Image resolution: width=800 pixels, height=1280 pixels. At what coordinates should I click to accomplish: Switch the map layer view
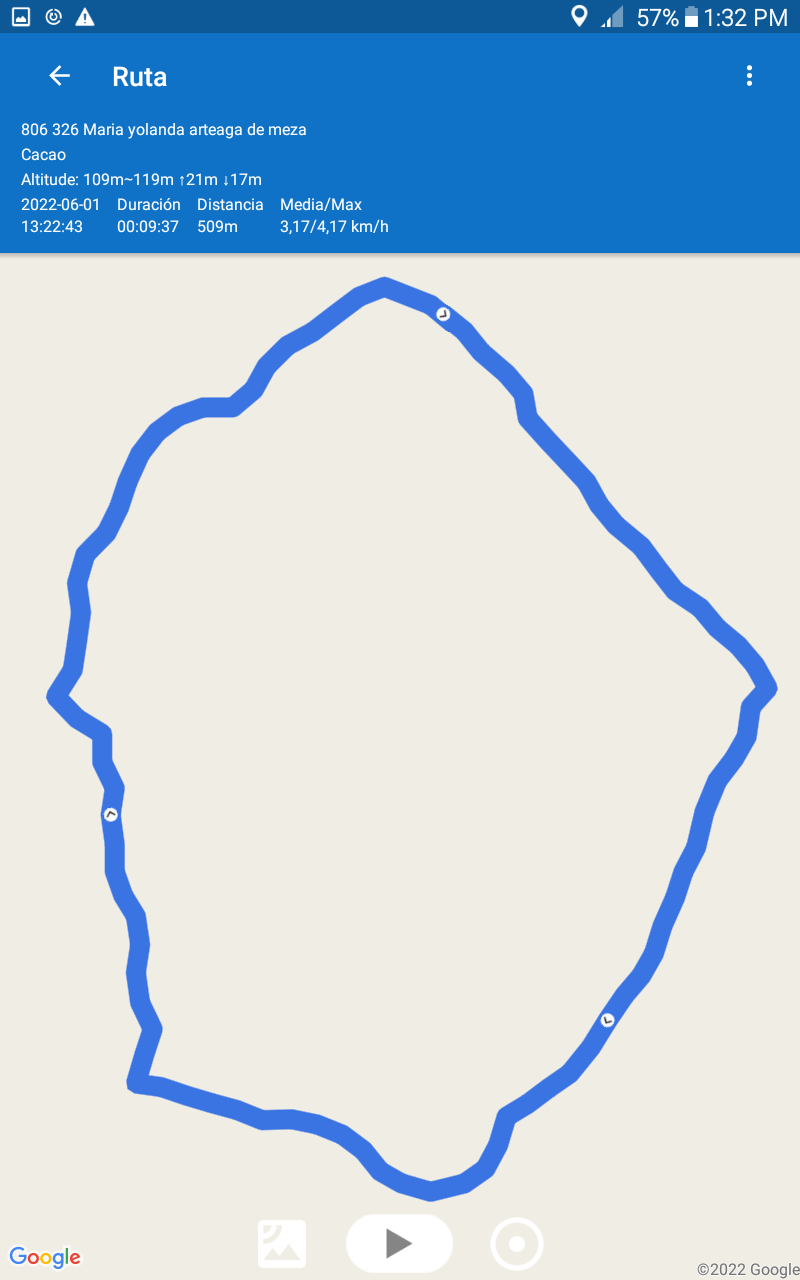(282, 1244)
